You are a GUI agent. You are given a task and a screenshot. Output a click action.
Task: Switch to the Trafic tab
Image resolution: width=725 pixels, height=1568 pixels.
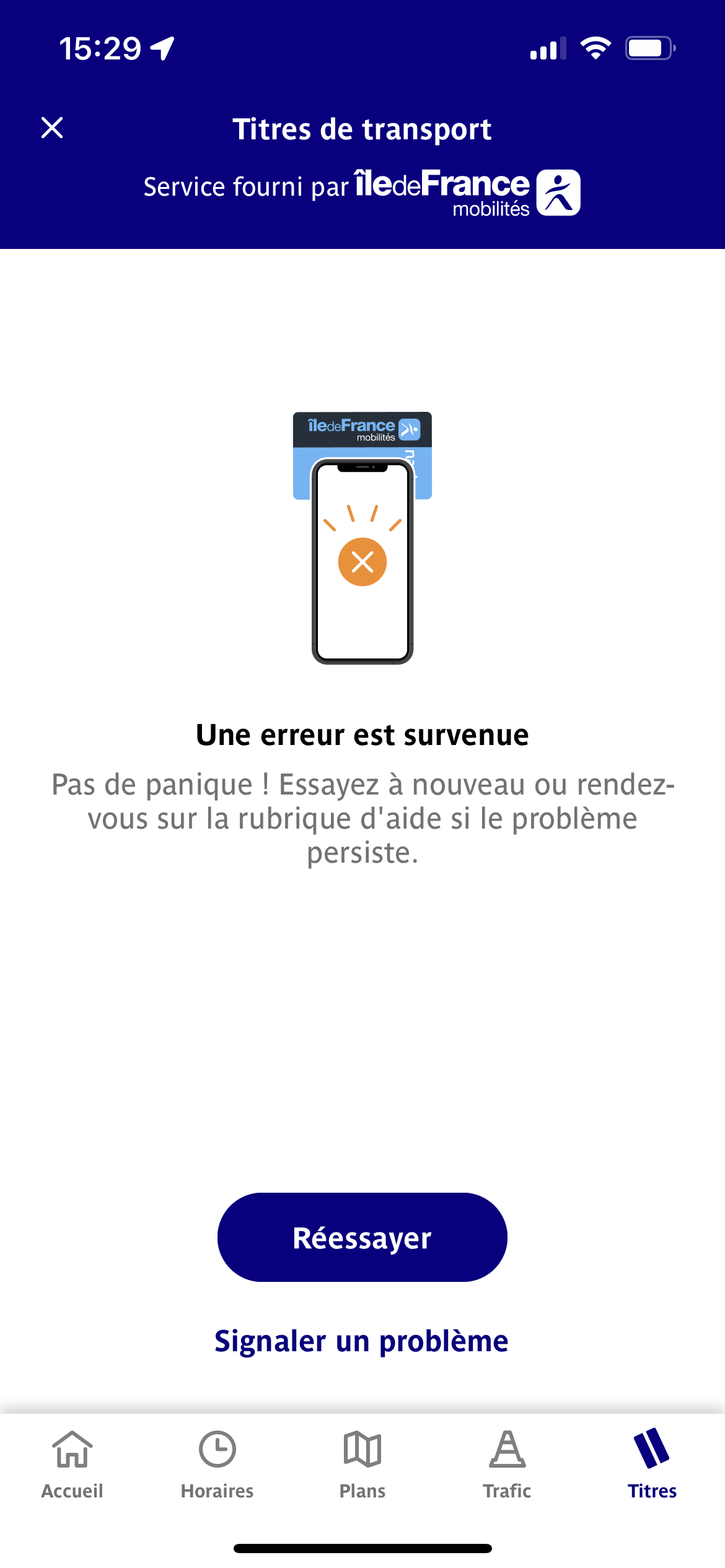point(507,1465)
